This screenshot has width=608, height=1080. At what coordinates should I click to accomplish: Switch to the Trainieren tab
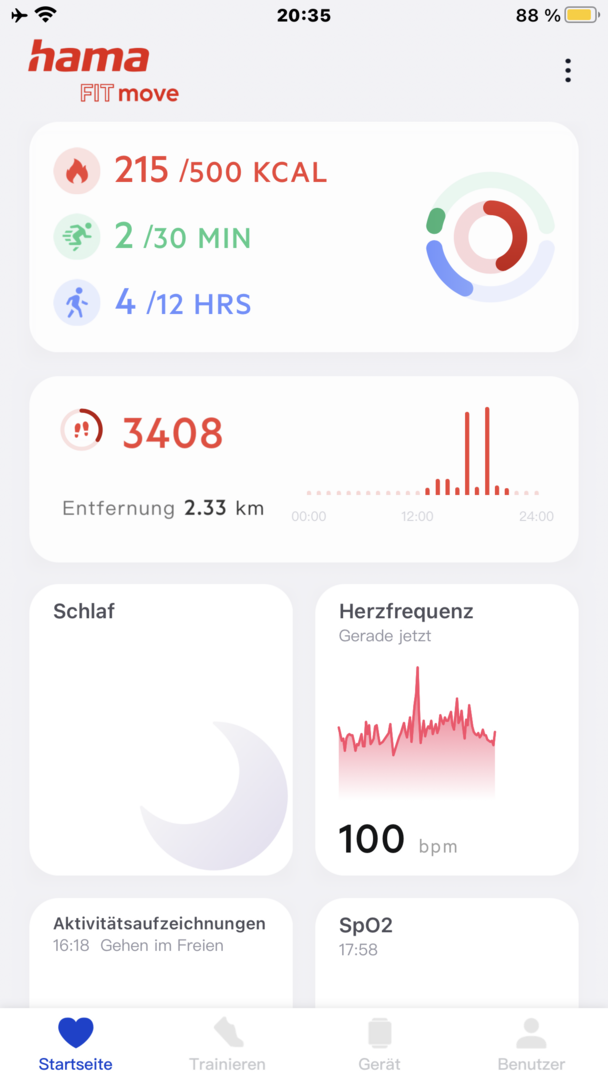pos(228,1044)
